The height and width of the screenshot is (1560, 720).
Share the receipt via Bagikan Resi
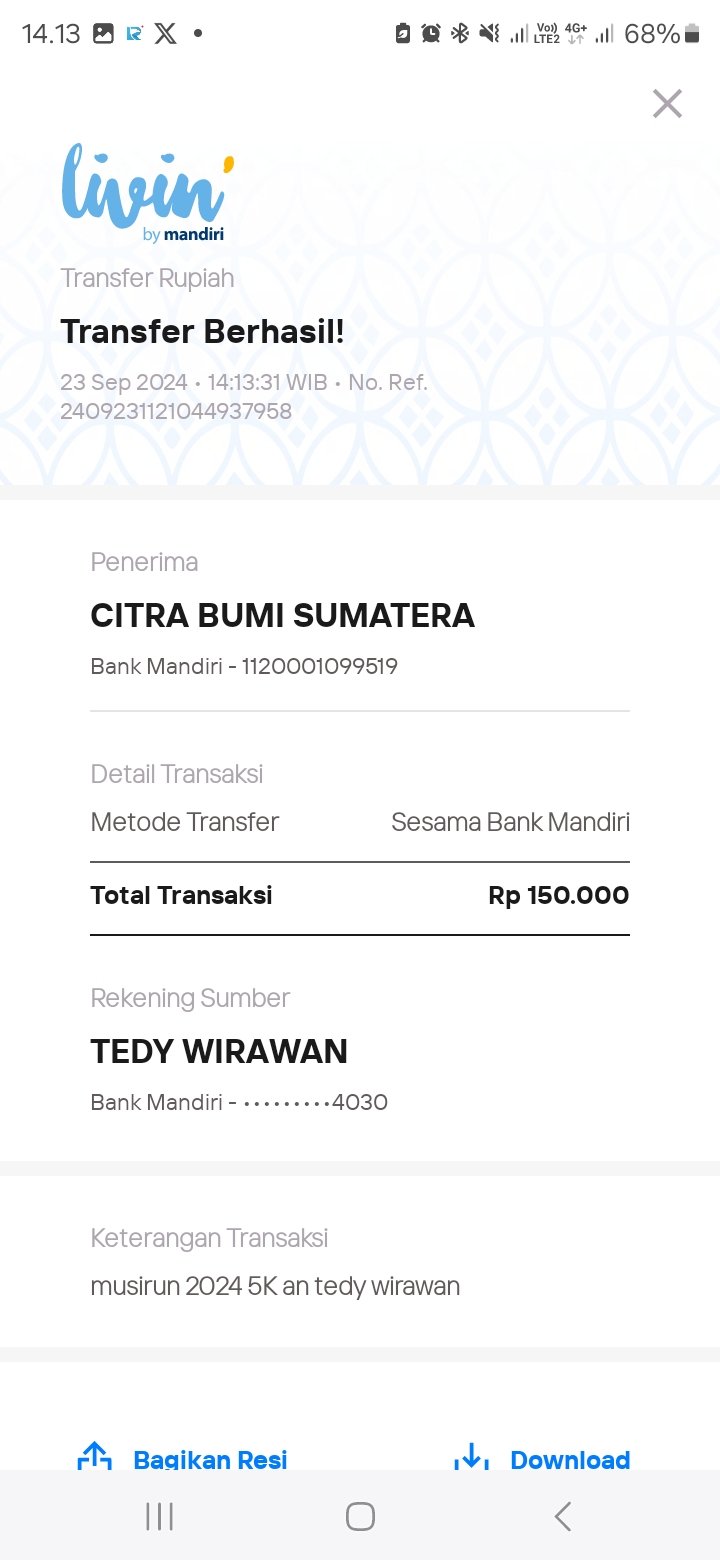pos(183,1457)
